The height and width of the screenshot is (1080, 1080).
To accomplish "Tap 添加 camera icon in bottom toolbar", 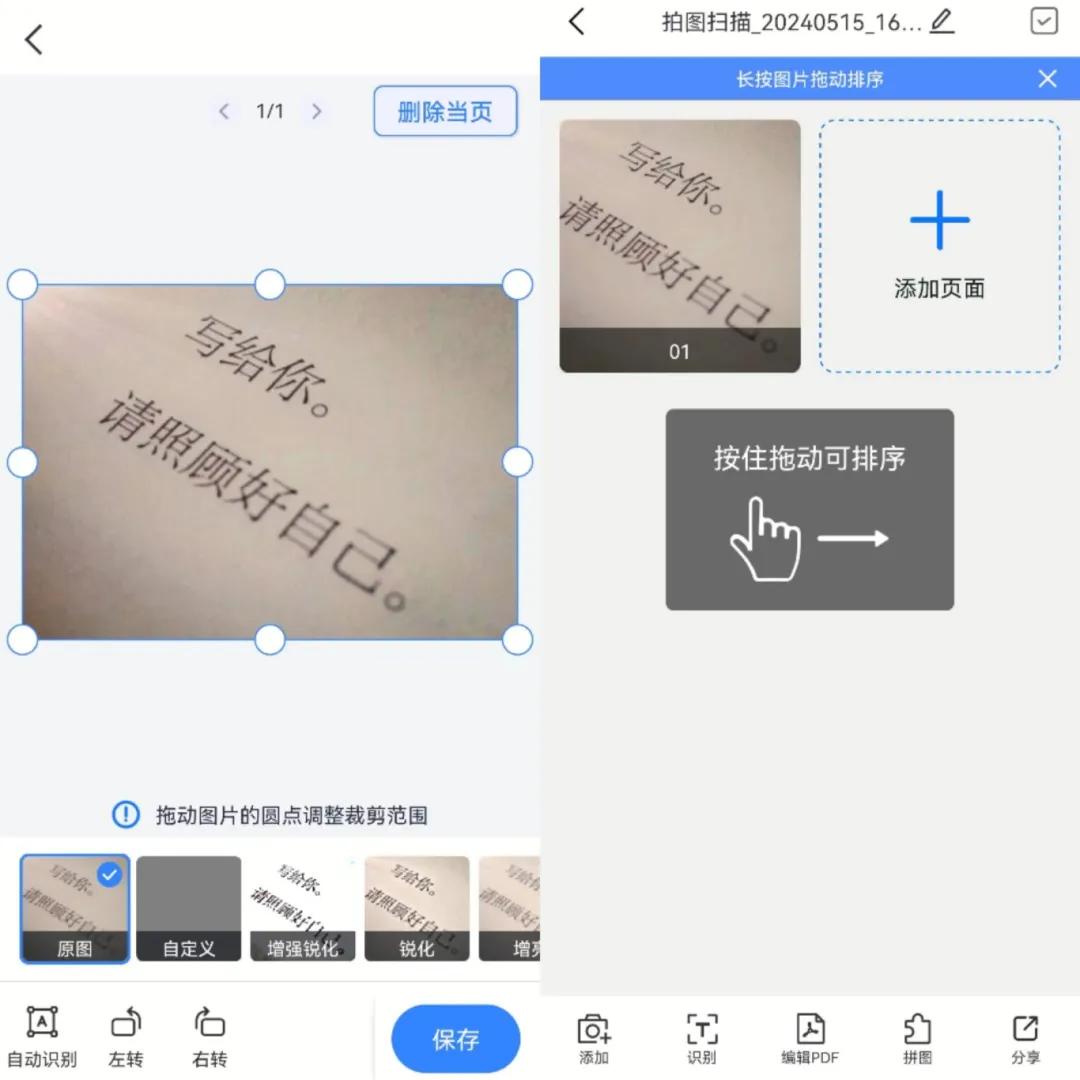I will click(594, 1038).
